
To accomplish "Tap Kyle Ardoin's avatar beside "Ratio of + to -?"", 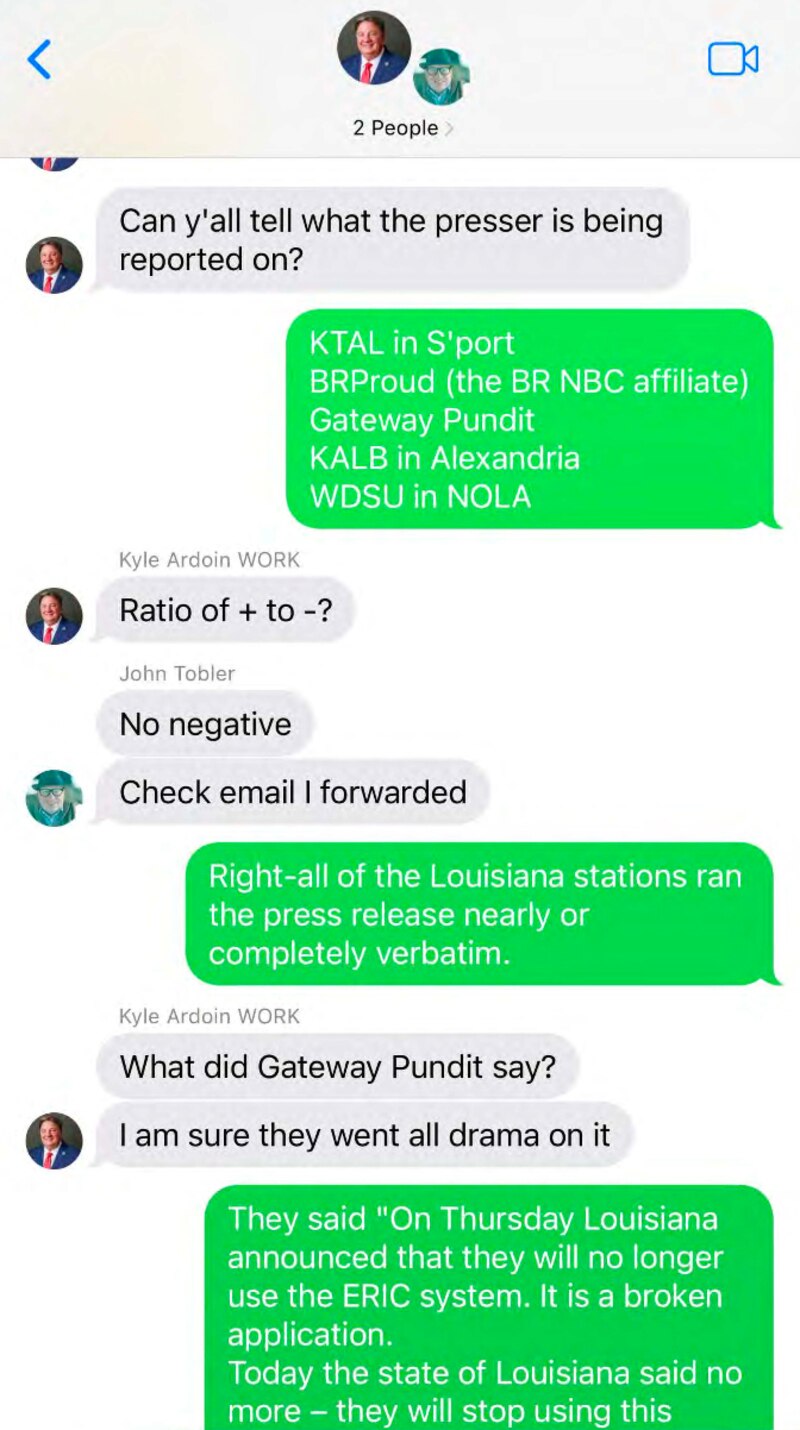I will click(x=54, y=615).
